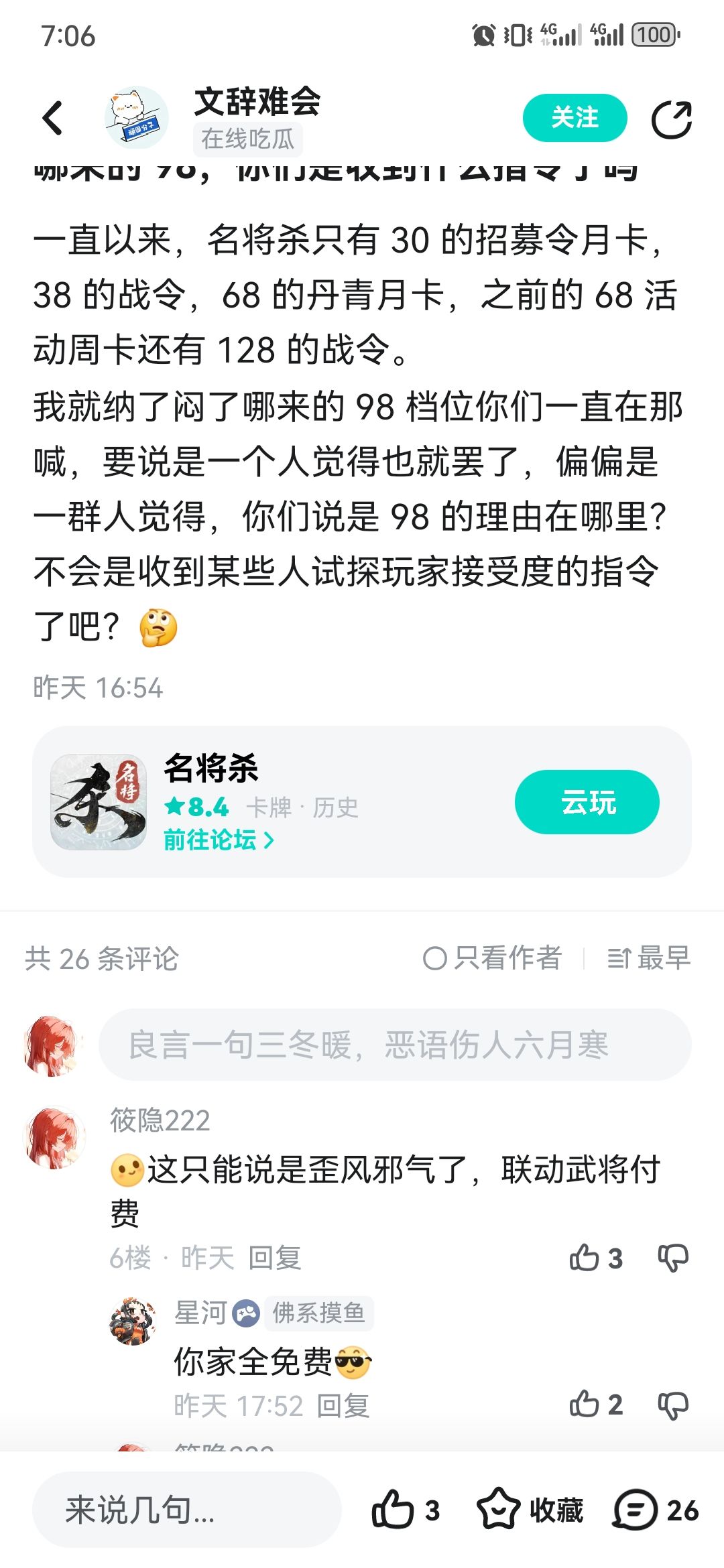Tap 云玩 to cloud play 名将杀

(587, 802)
